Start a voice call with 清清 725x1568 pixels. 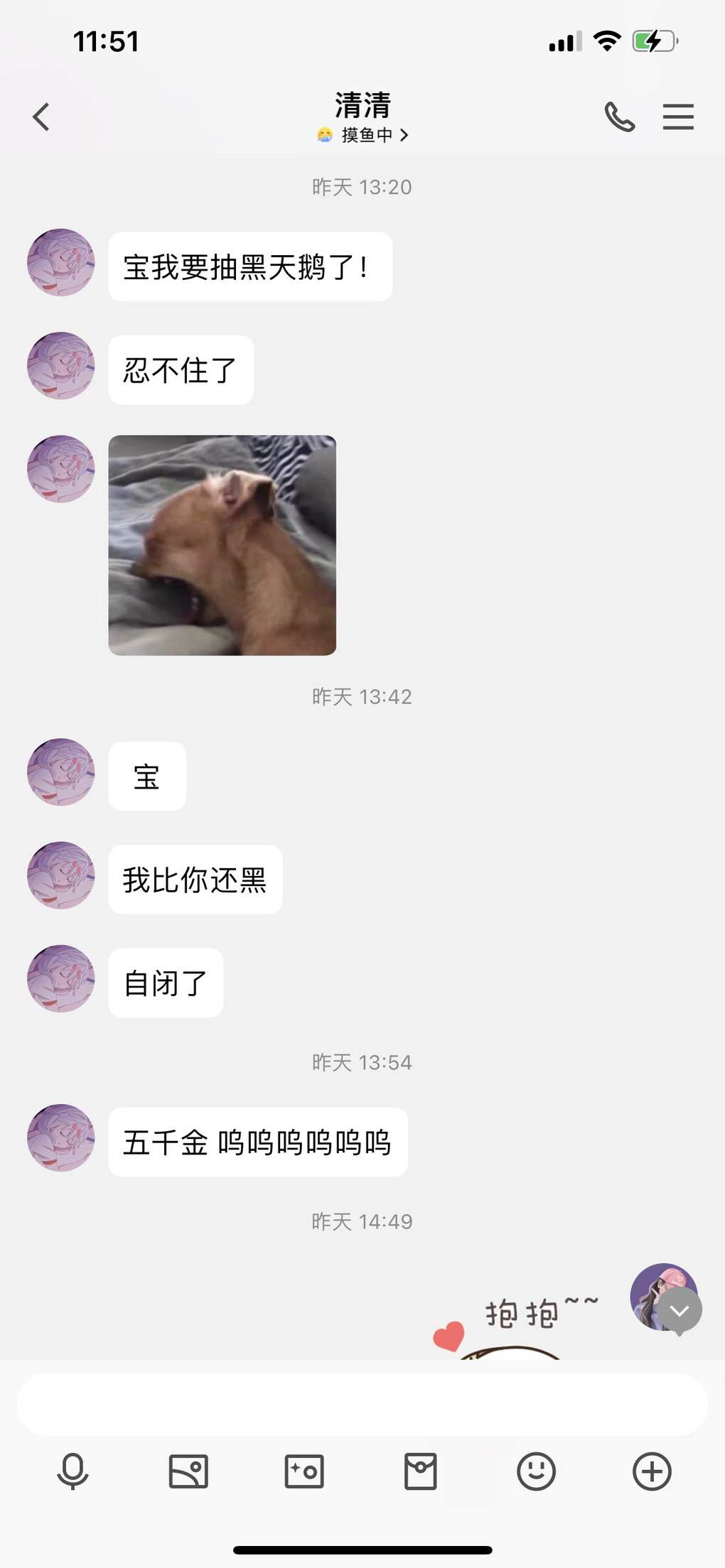pyautogui.click(x=620, y=117)
